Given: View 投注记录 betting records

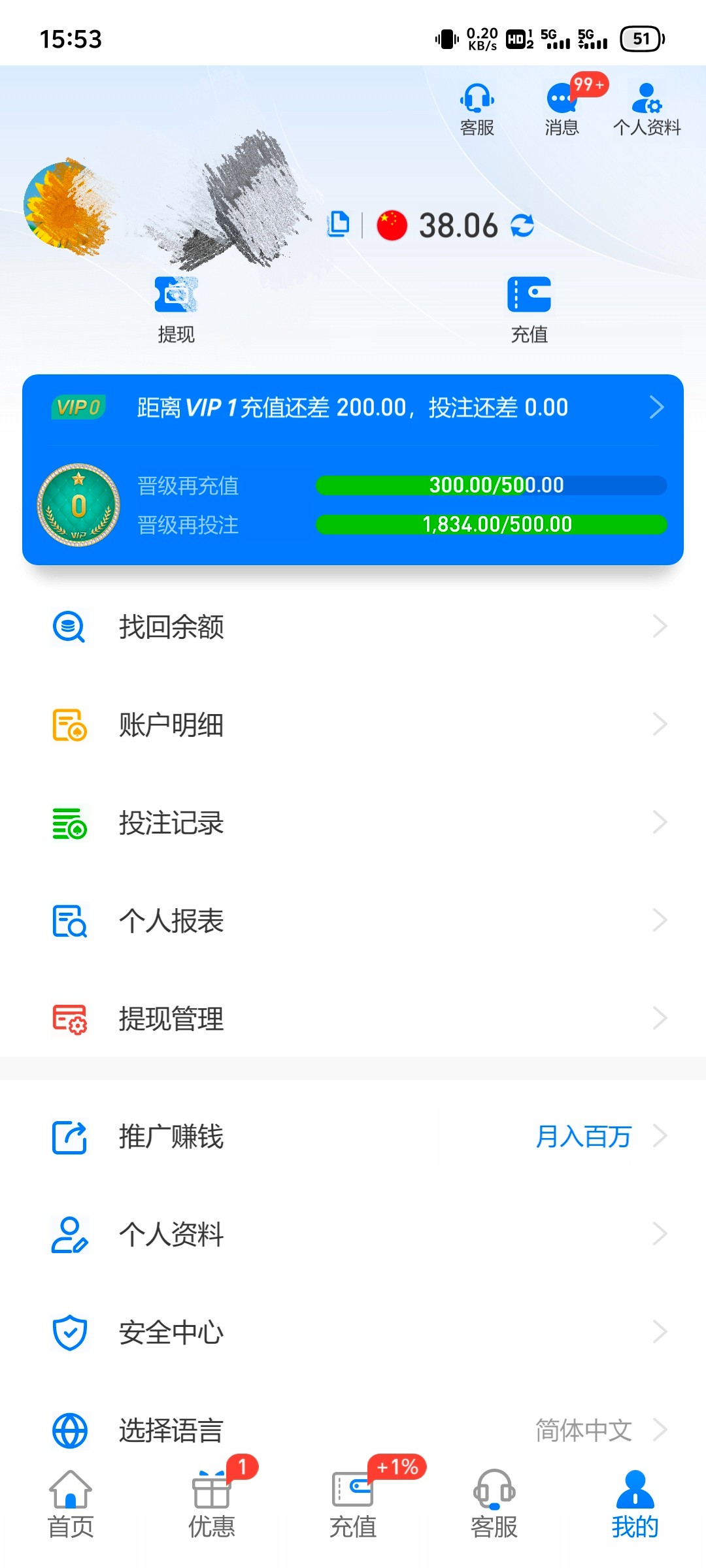Looking at the screenshot, I should [x=353, y=823].
